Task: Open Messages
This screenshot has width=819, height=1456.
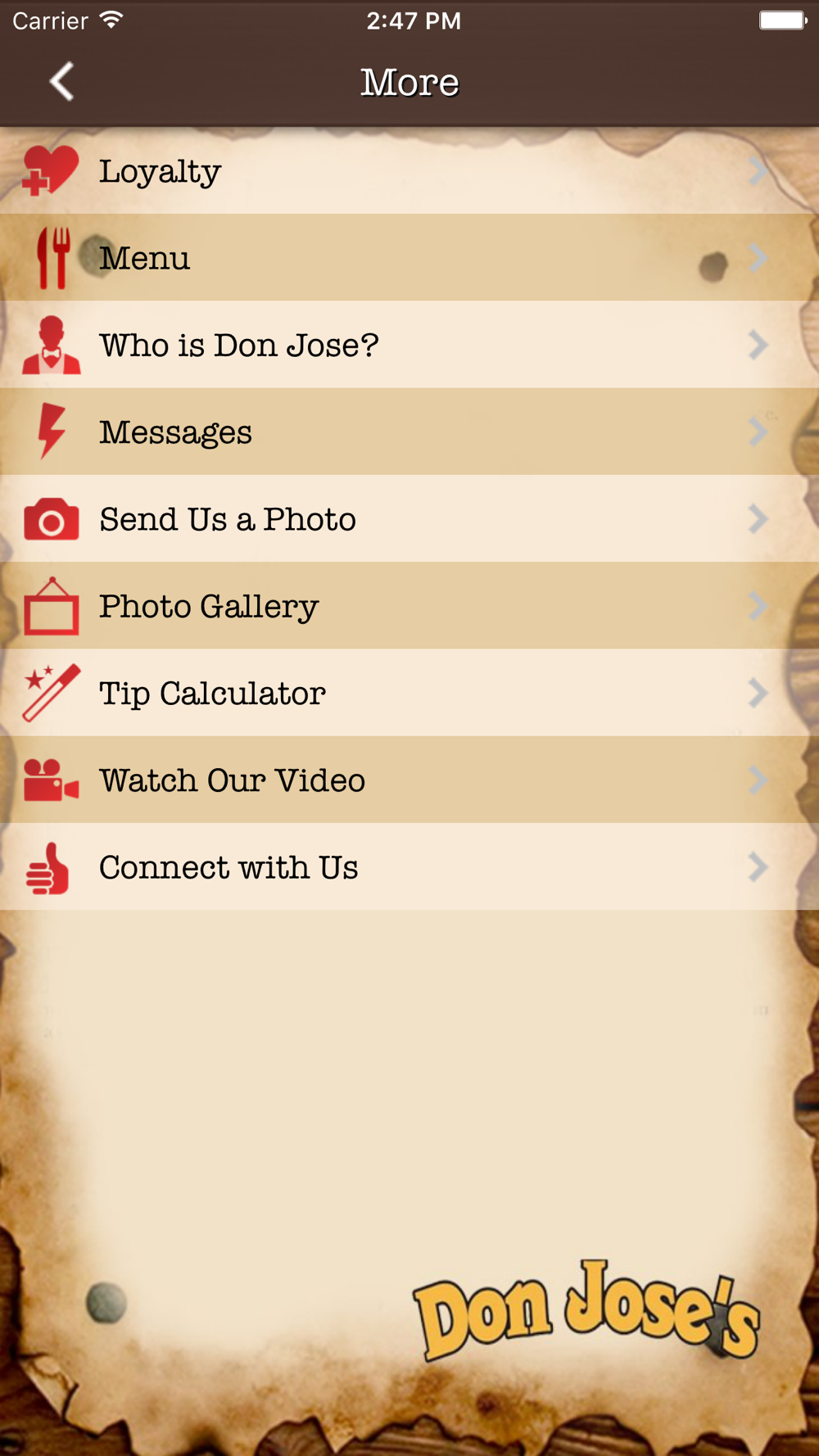Action: 409,432
